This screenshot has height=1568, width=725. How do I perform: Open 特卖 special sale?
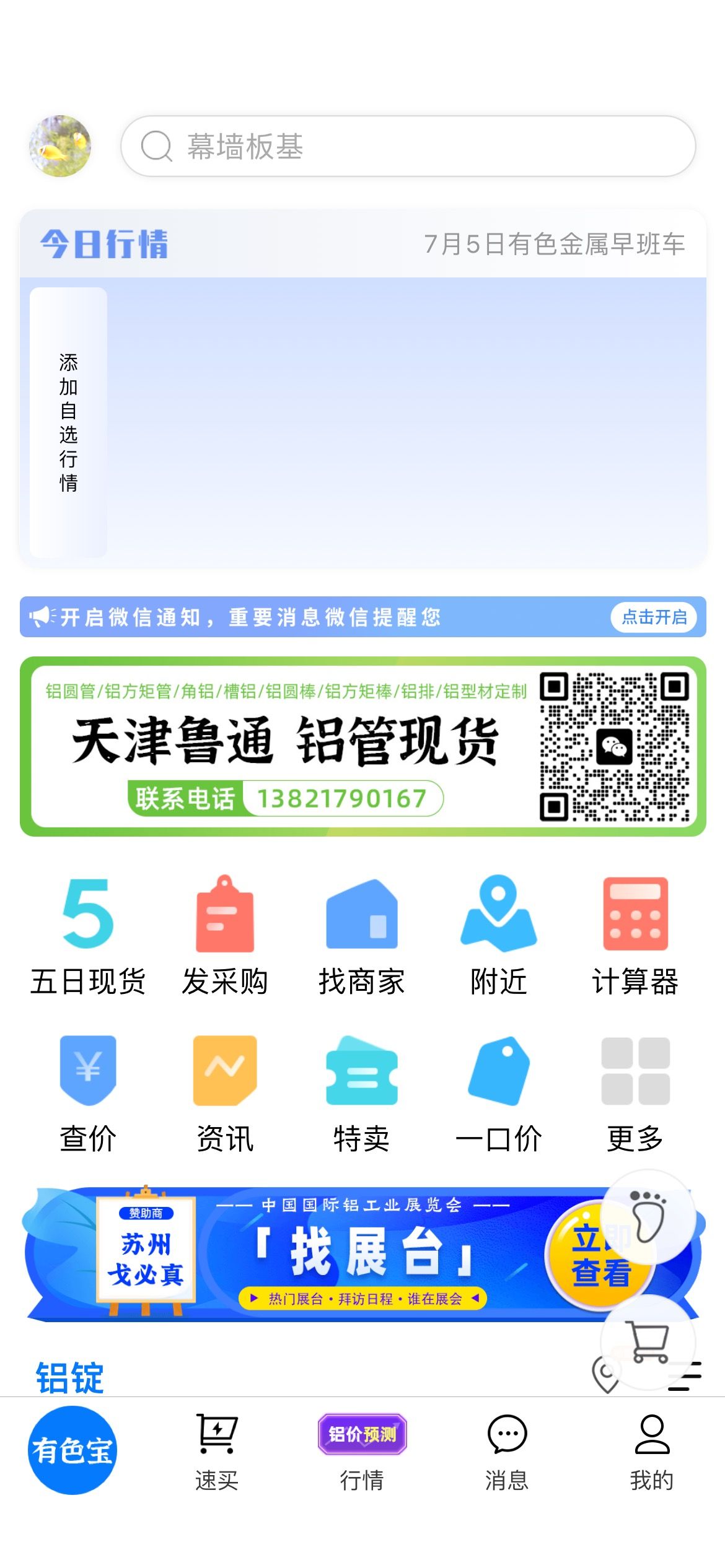pos(362,1094)
